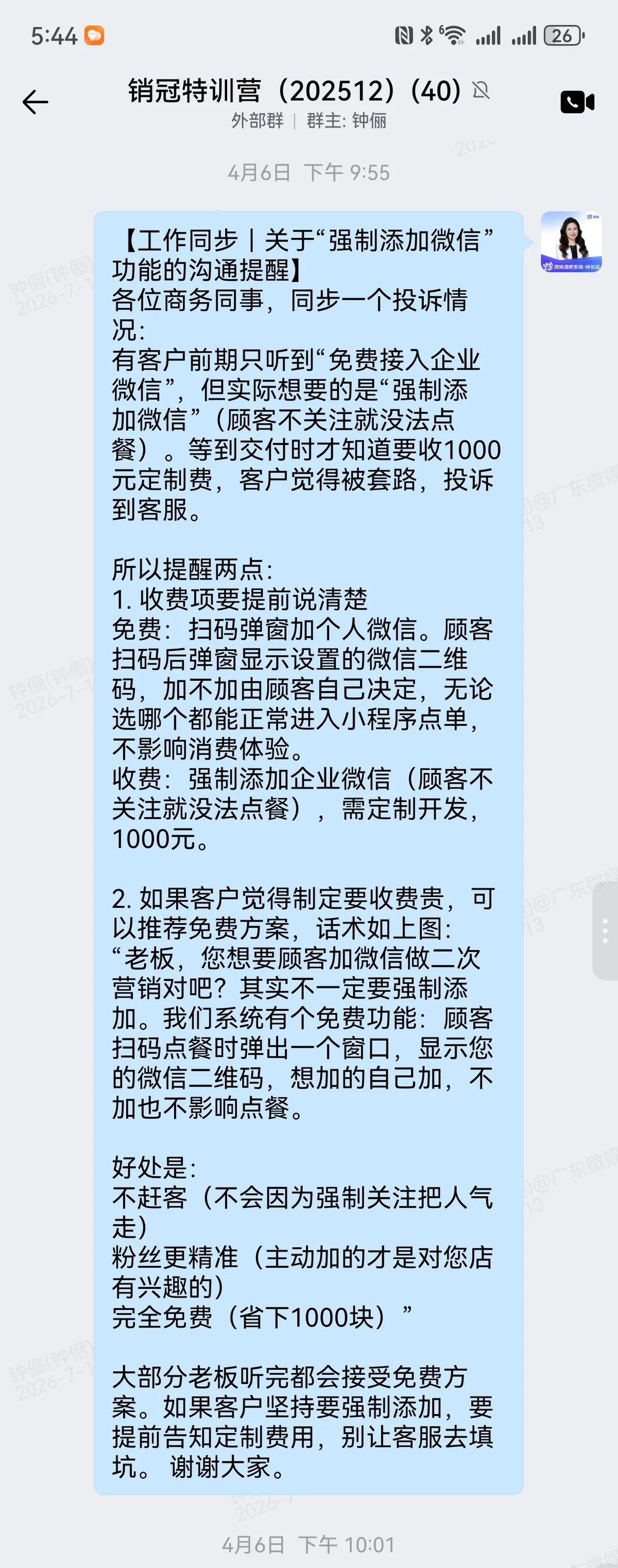Open the sender's profile avatar
The width and height of the screenshot is (618, 1568).
571,242
